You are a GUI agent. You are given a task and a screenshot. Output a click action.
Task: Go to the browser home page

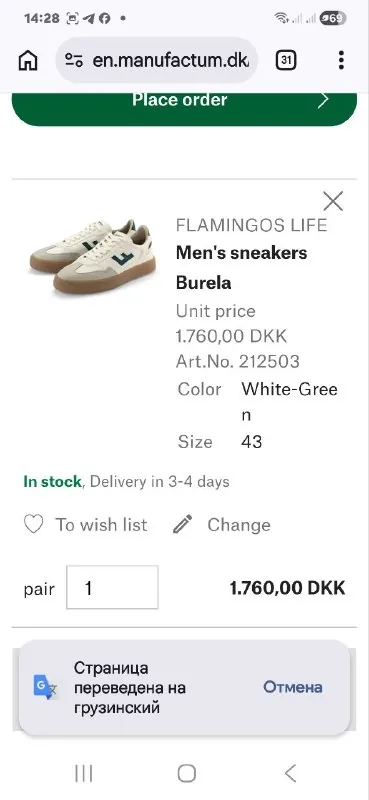coord(28,61)
